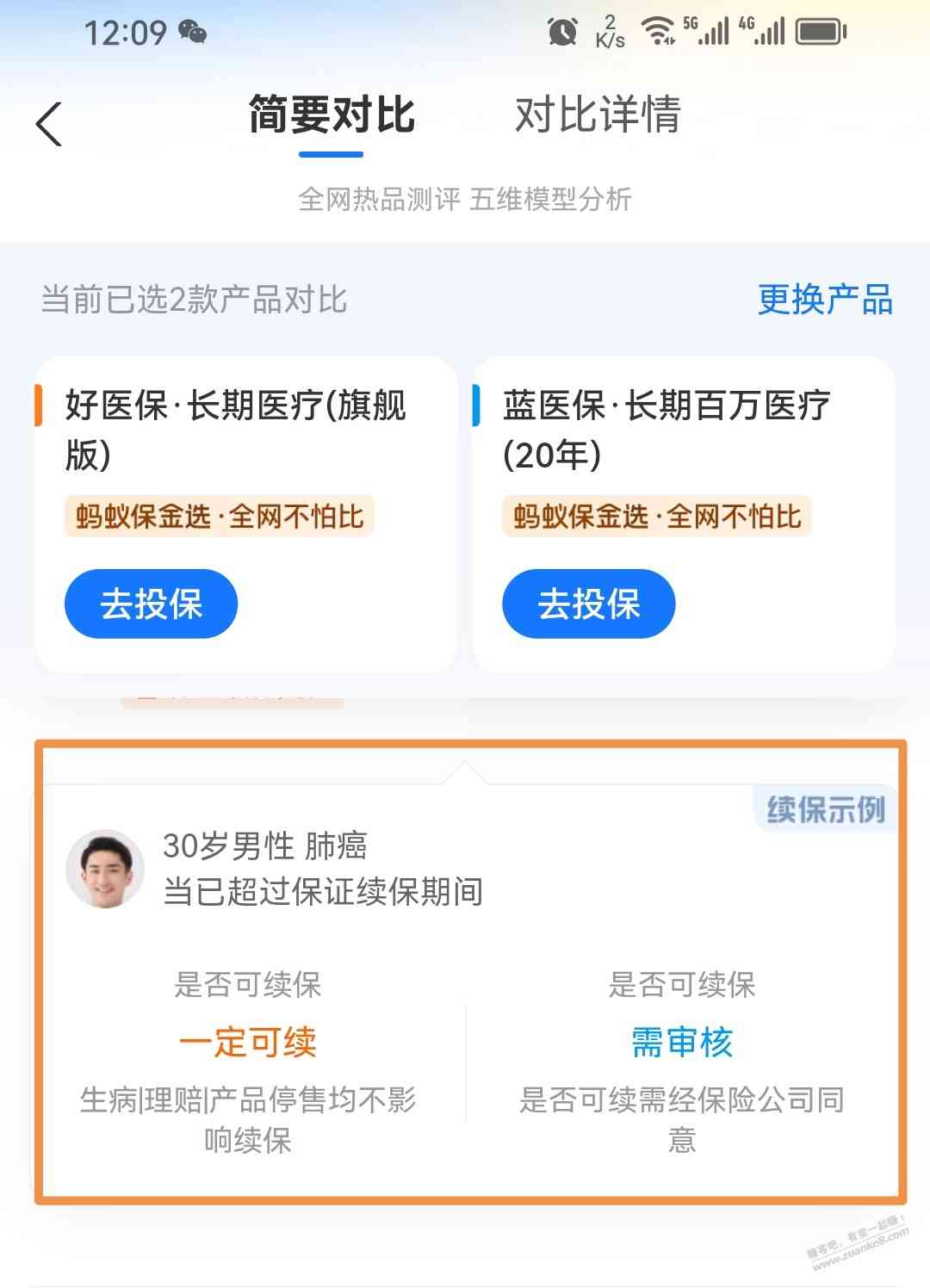Tap 更换产品 to change products
930x1288 pixels.
coord(824,300)
